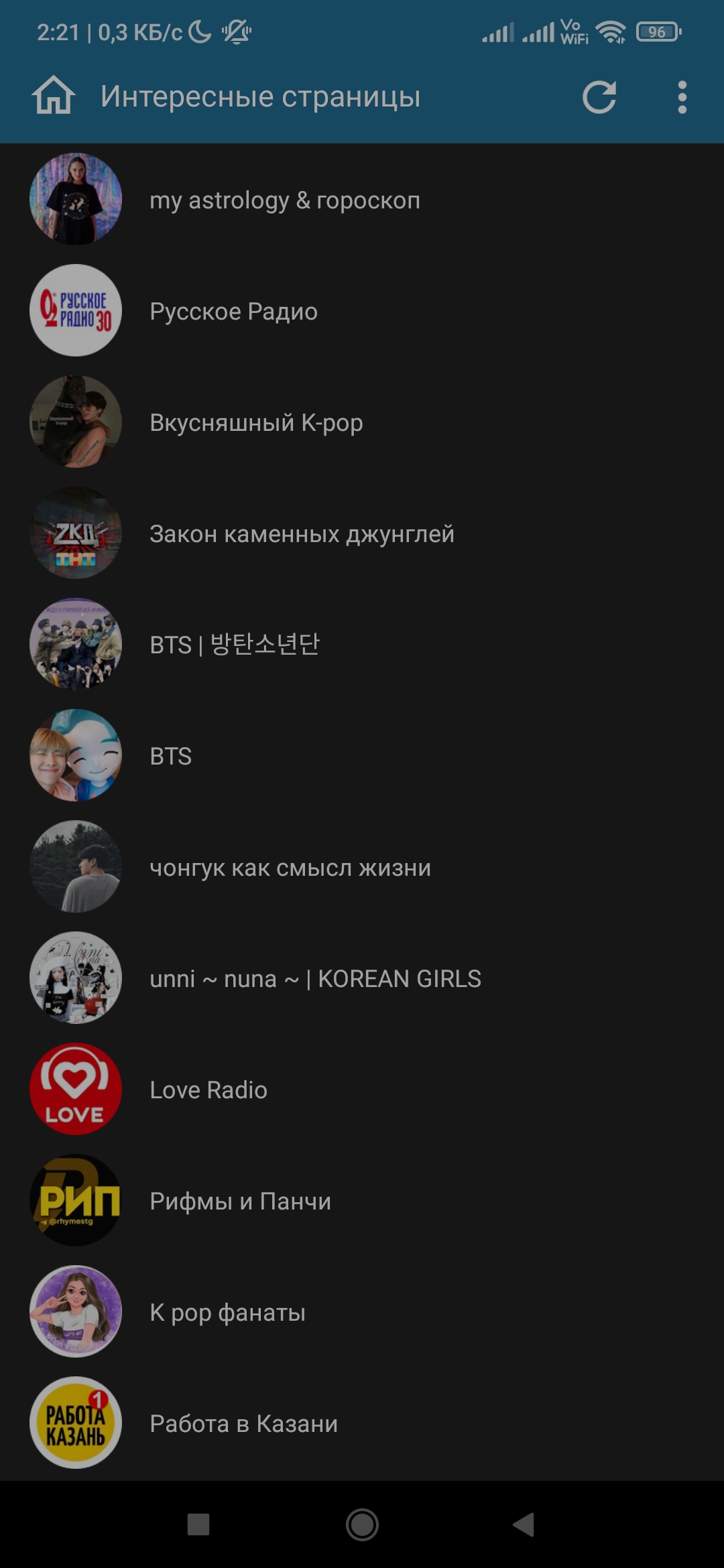This screenshot has height=1568, width=724.
Task: Select Рифмы и Панчи page
Action: click(x=240, y=1201)
